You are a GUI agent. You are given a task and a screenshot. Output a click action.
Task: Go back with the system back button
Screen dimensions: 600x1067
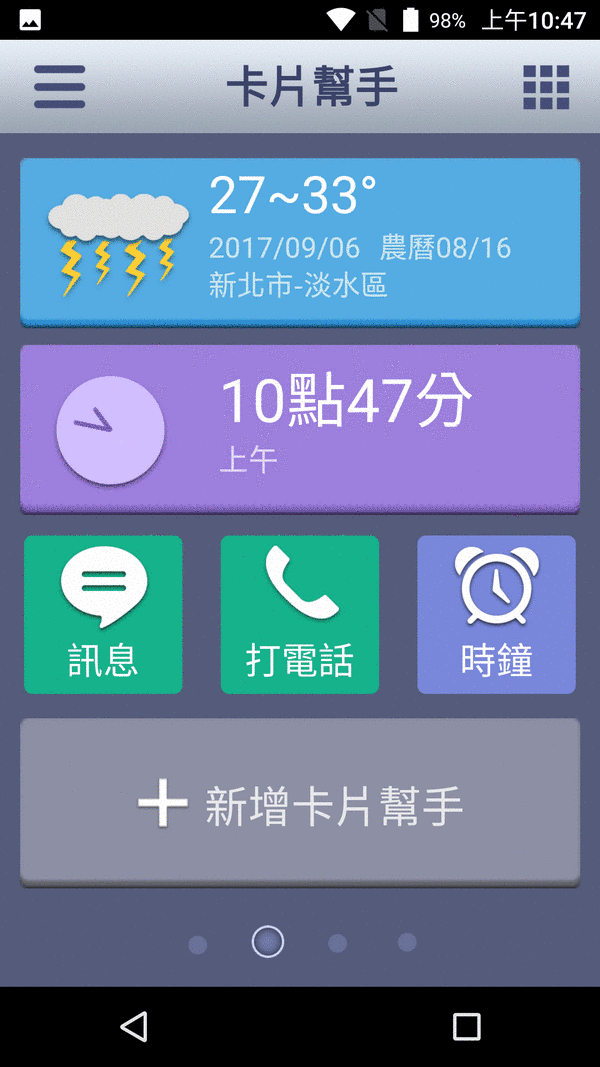click(133, 1026)
